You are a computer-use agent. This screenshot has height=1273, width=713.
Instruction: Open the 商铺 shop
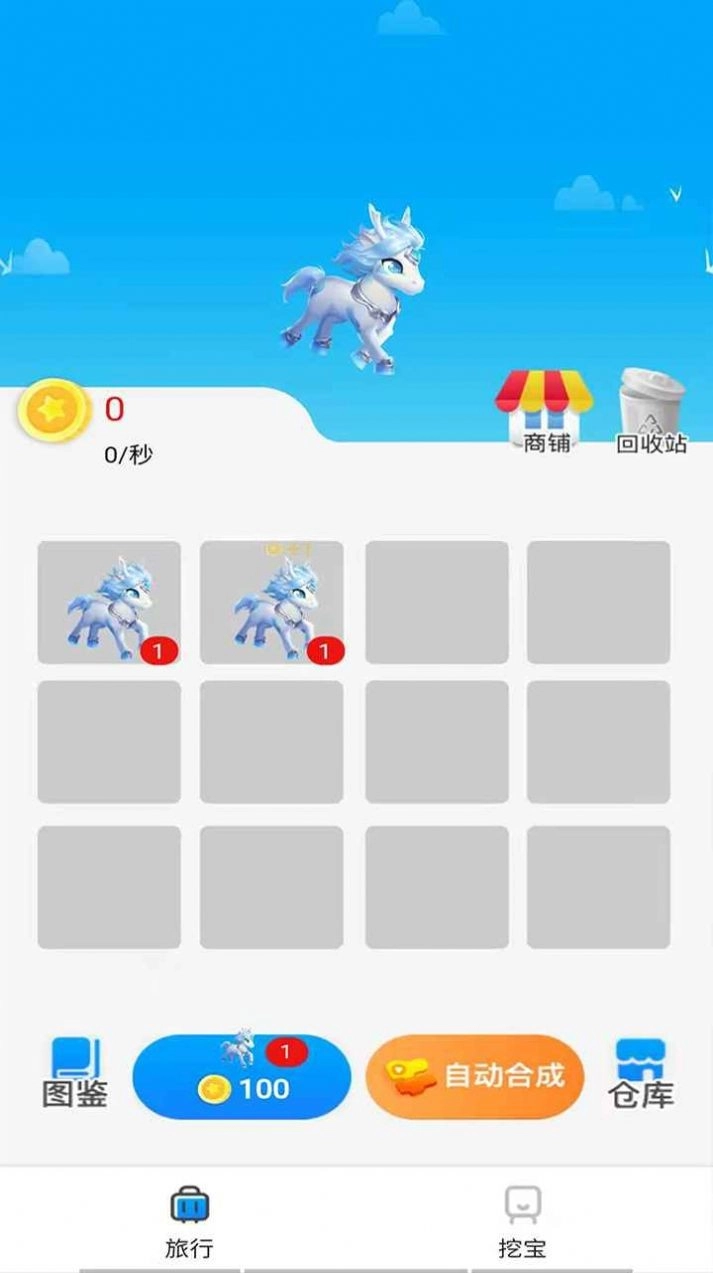(x=544, y=412)
